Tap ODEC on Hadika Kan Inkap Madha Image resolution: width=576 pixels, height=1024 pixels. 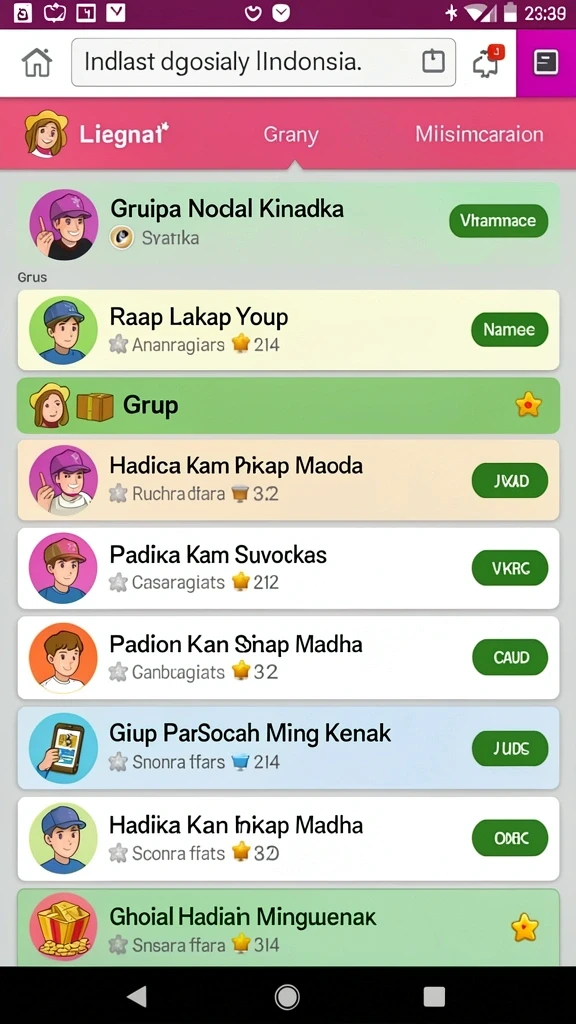(509, 838)
